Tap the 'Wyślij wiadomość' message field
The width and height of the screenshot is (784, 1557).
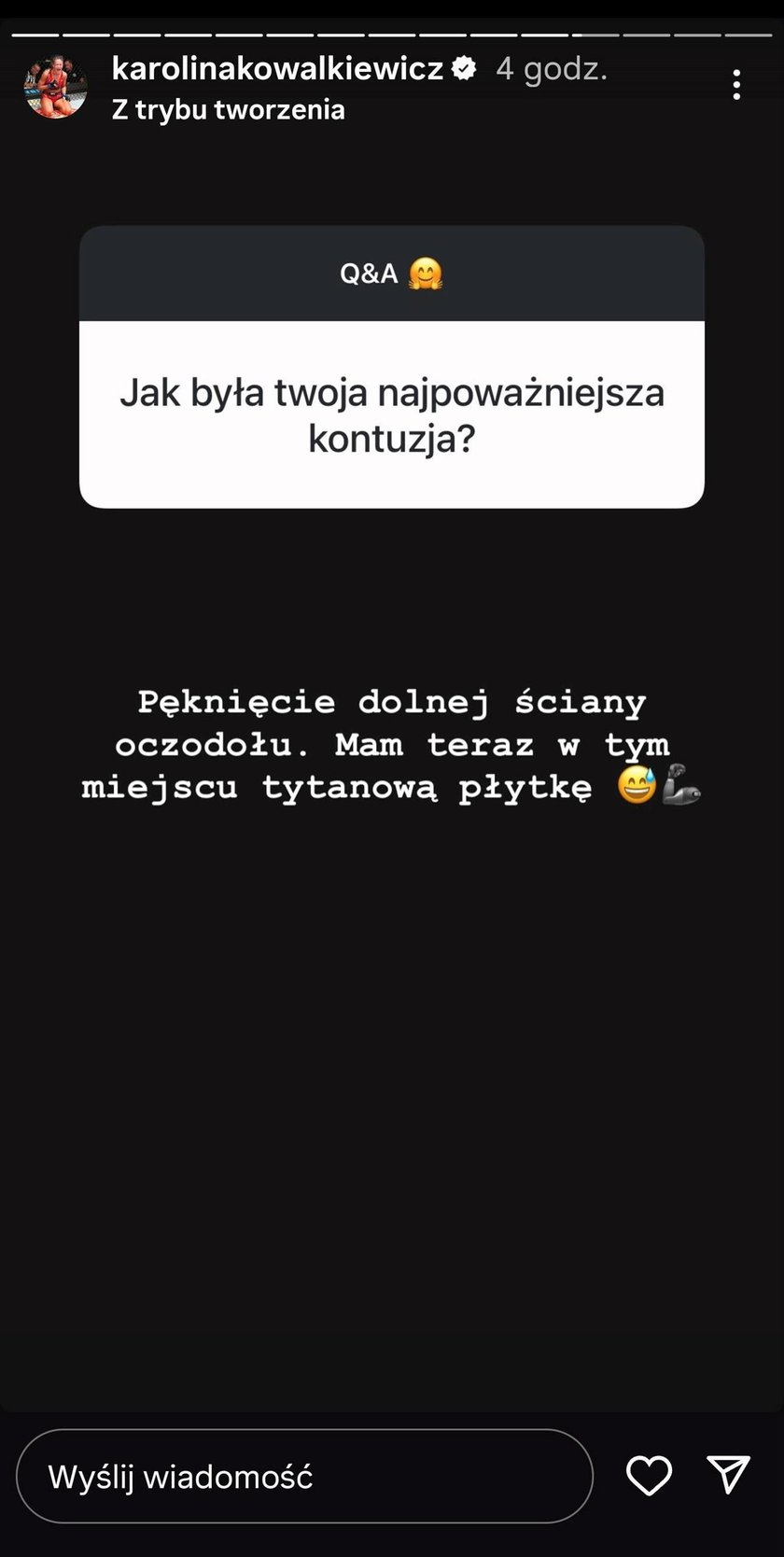click(304, 1477)
